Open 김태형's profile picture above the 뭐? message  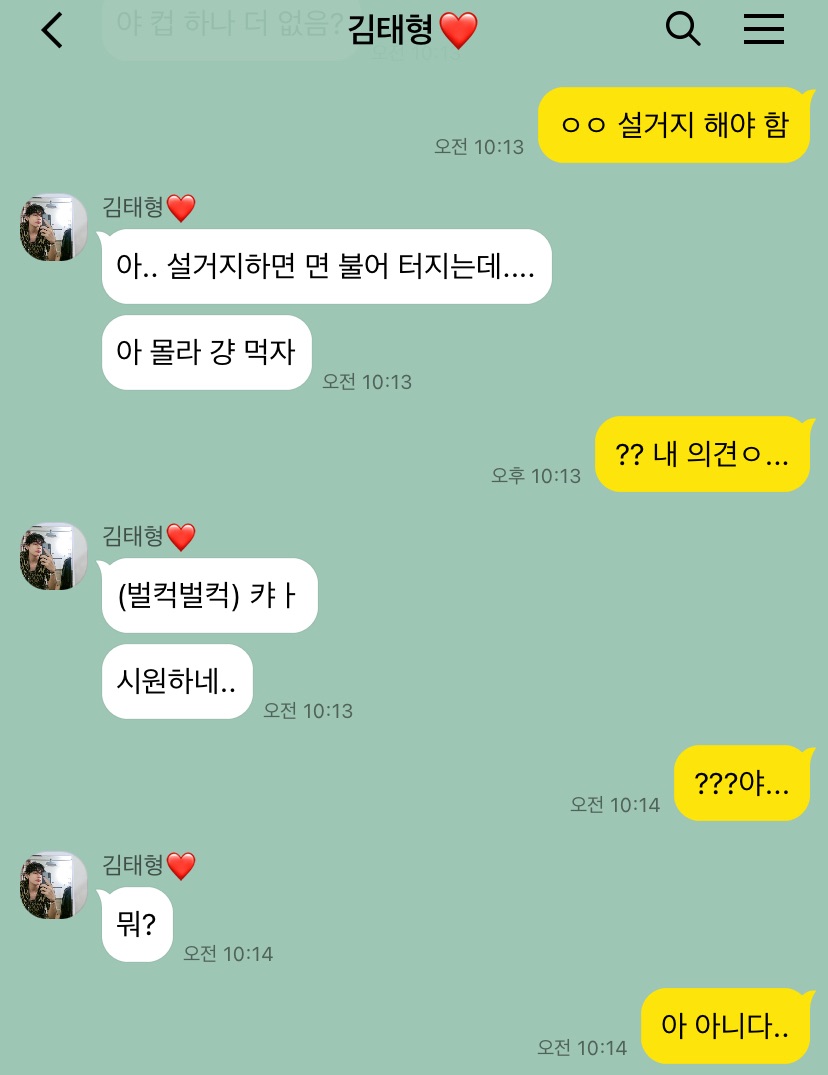click(x=54, y=885)
